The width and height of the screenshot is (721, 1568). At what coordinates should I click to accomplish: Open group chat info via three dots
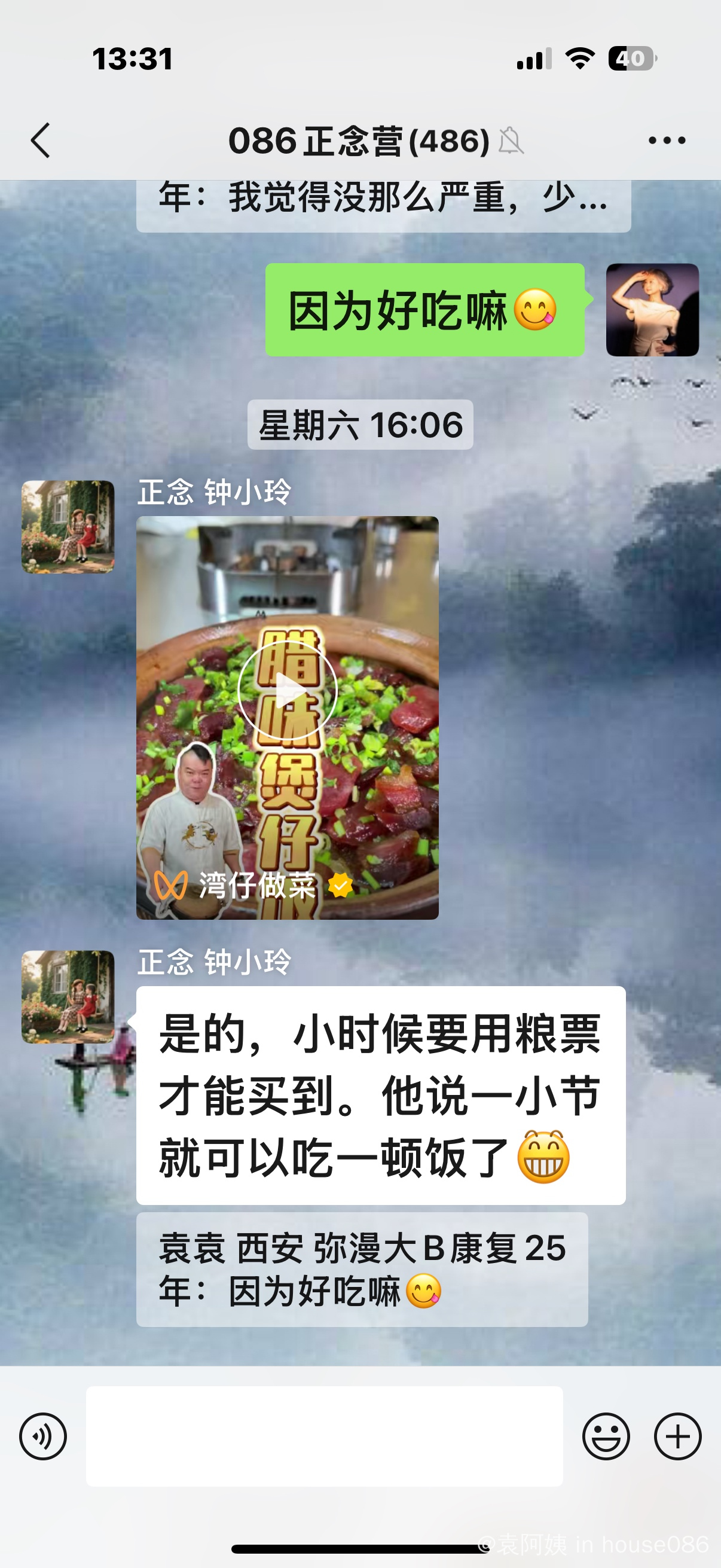667,141
